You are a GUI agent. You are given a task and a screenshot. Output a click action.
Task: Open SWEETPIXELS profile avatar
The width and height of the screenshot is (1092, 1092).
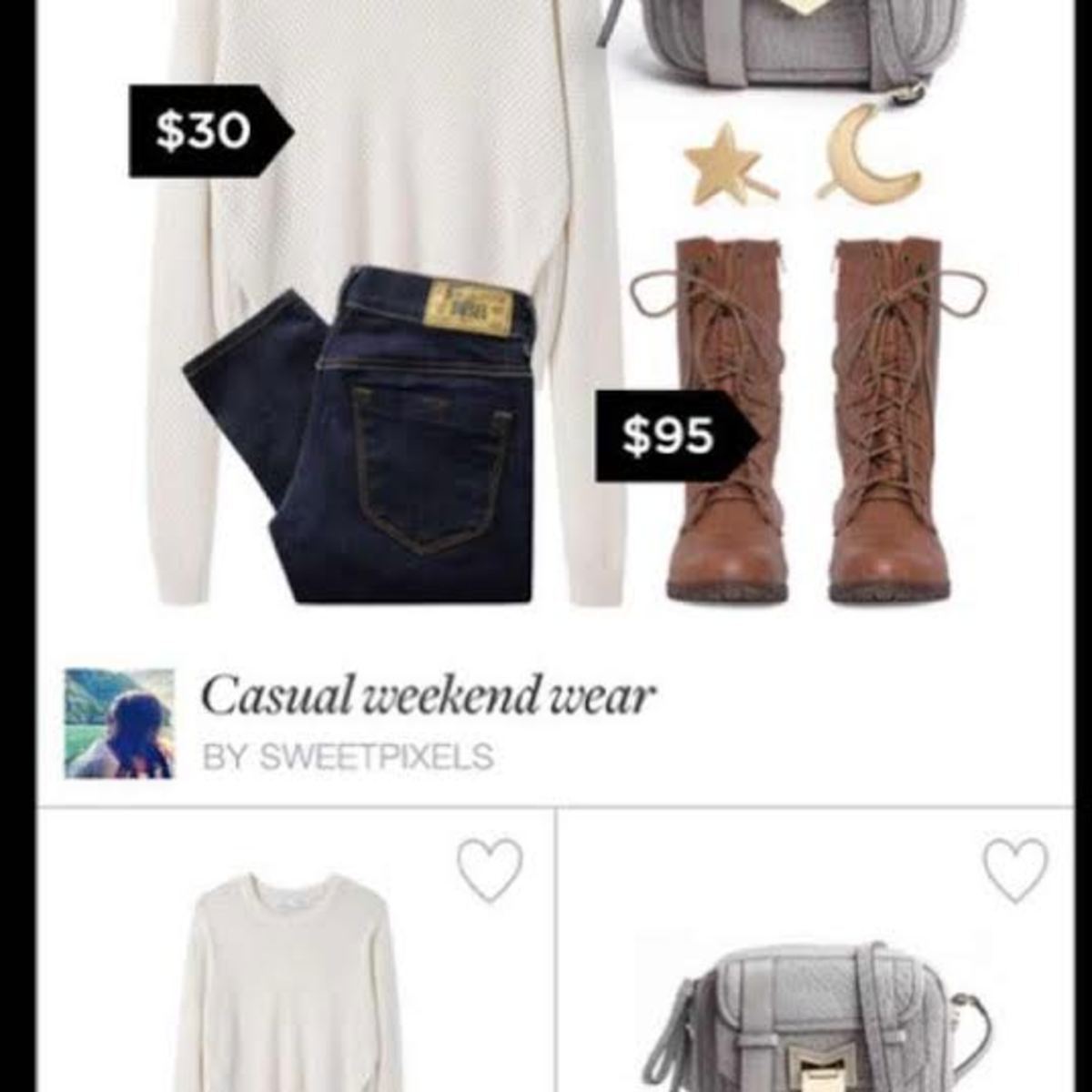click(118, 723)
